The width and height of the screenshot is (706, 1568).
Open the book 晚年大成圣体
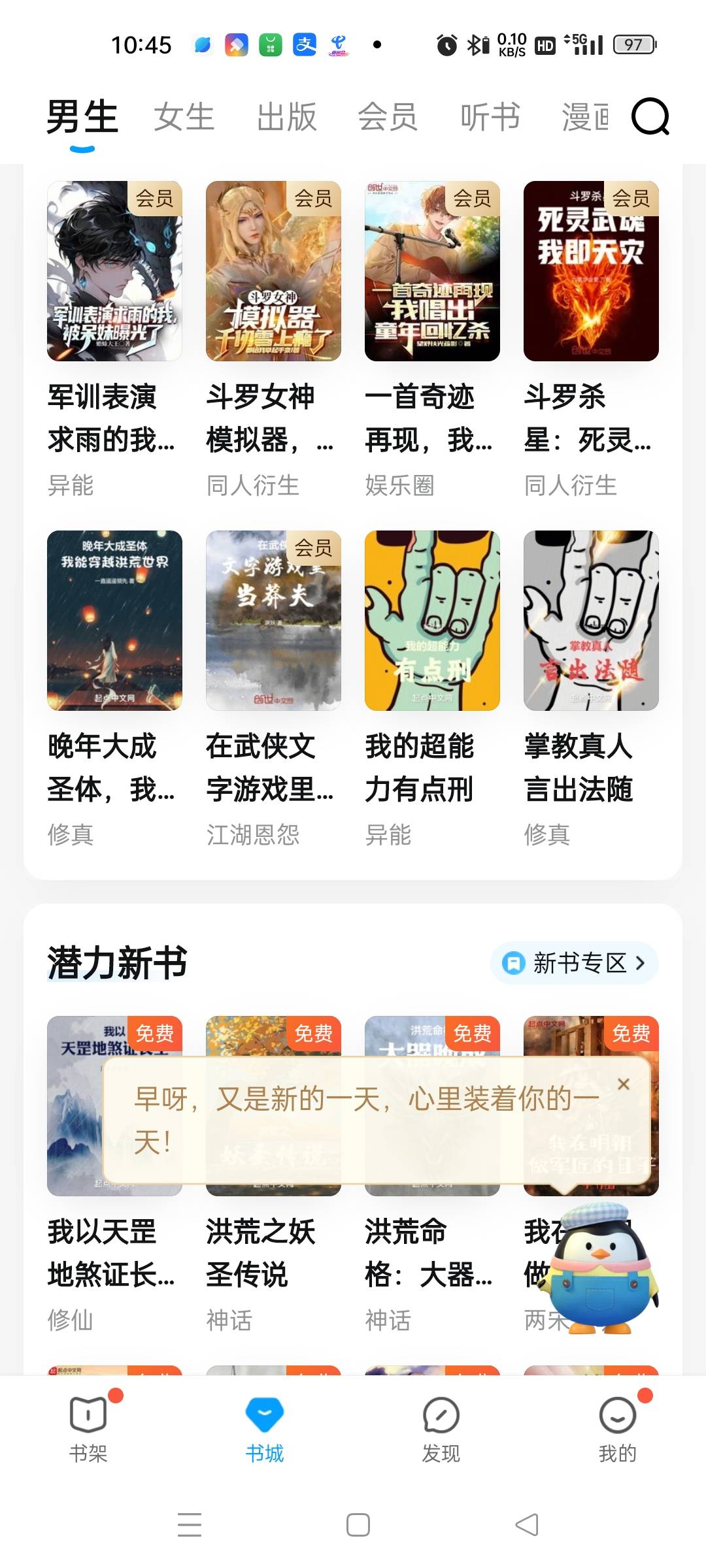[x=114, y=621]
